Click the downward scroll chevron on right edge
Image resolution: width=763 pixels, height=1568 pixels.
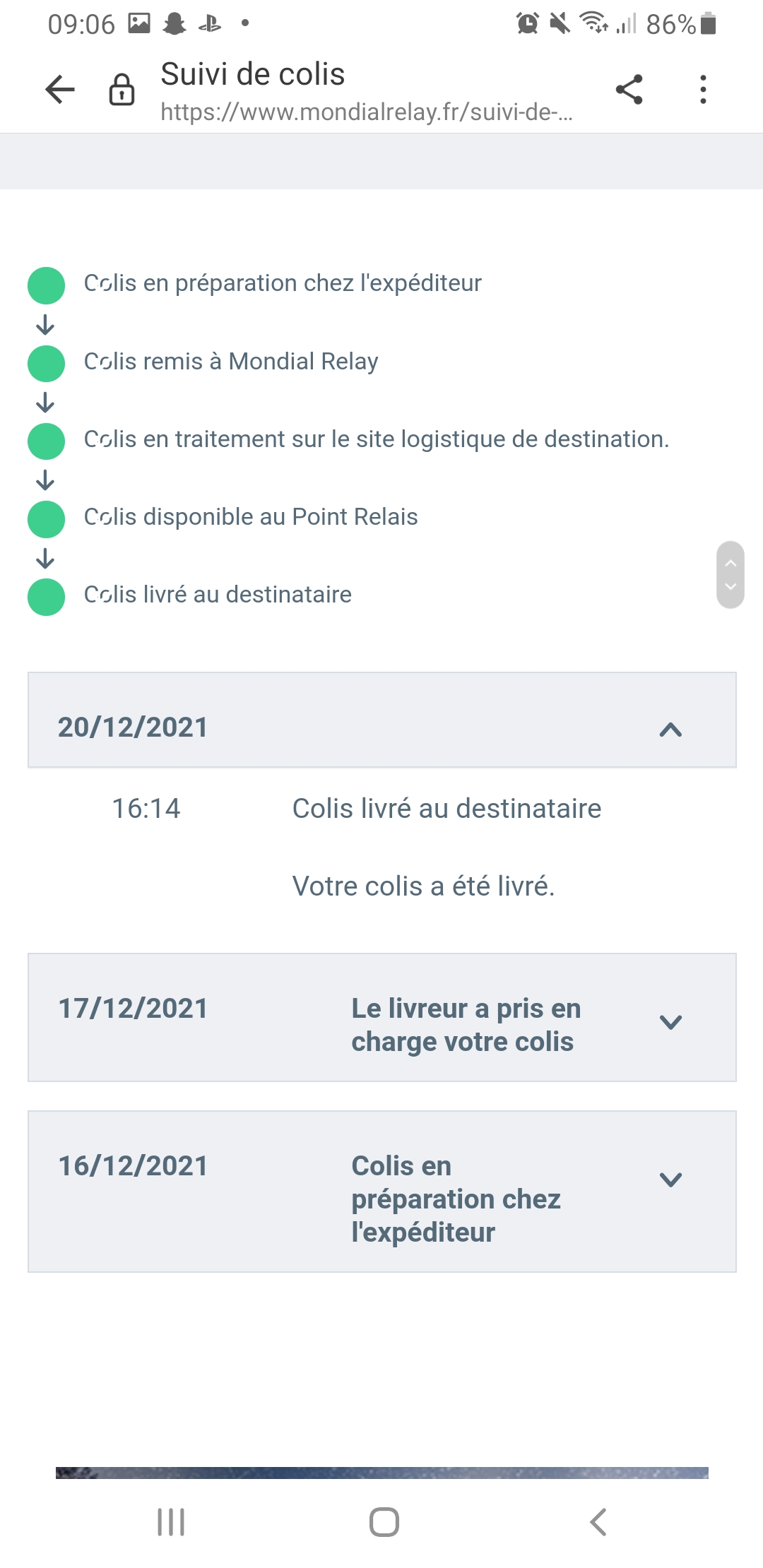(732, 587)
